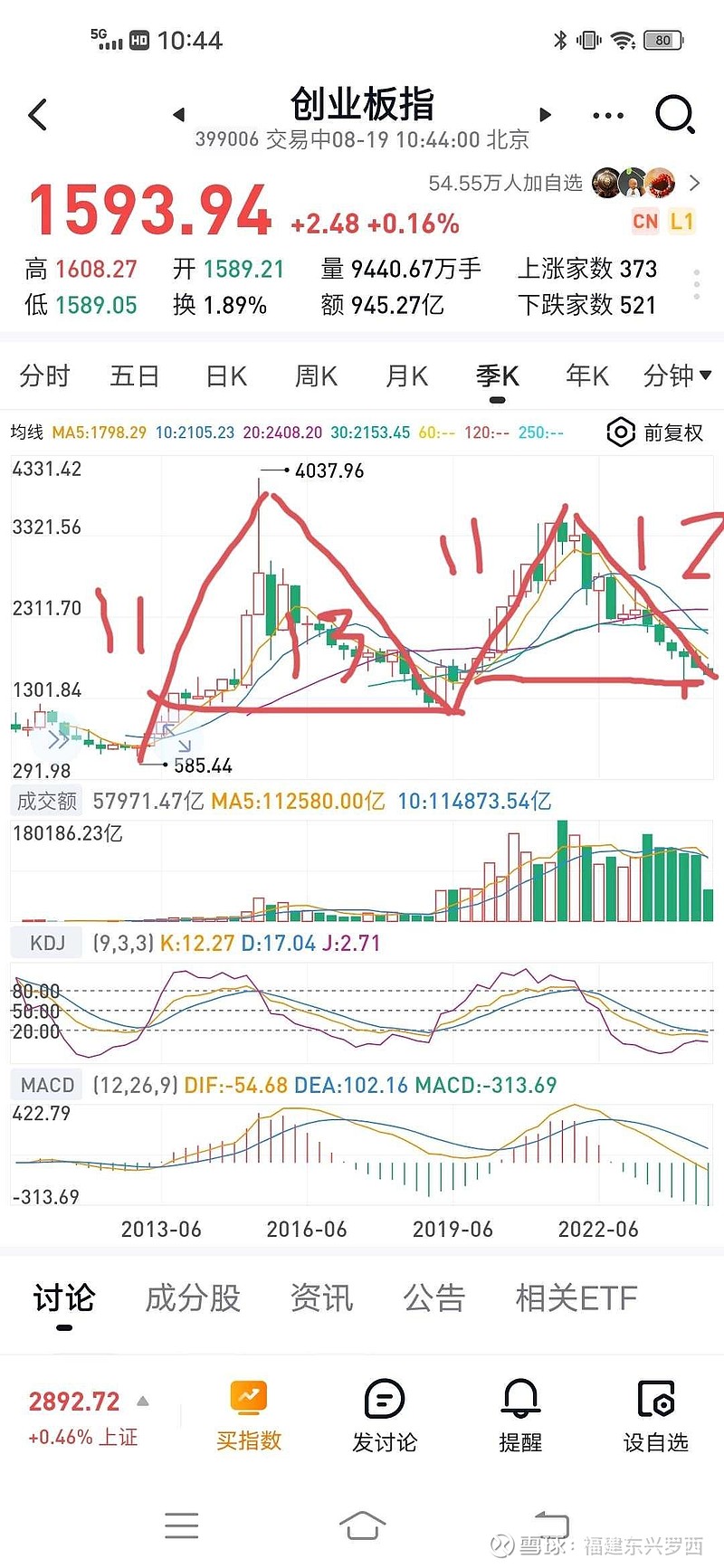
Task: Select the 分时 chart tab
Action: point(44,375)
